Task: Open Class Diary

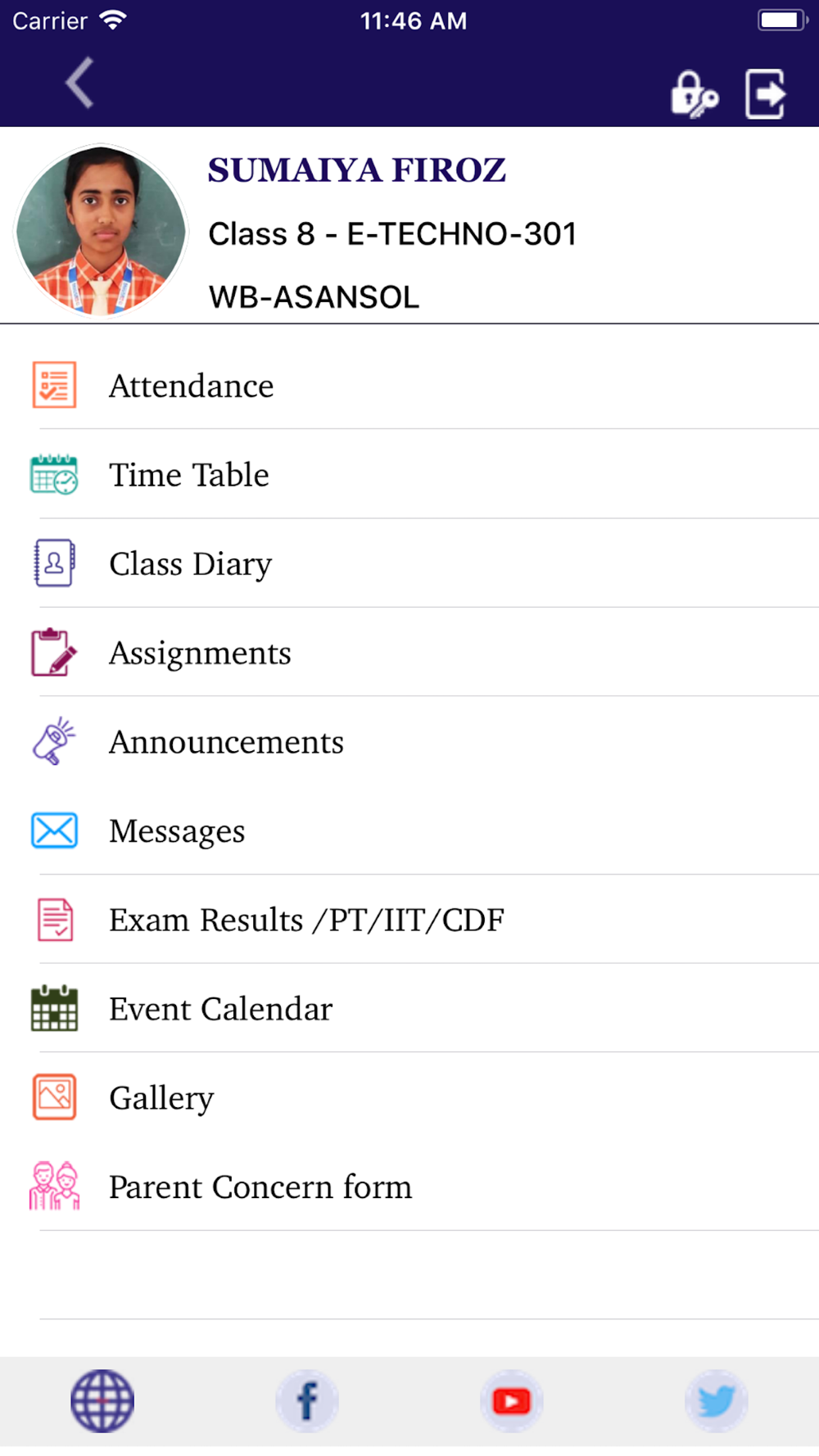Action: [190, 564]
